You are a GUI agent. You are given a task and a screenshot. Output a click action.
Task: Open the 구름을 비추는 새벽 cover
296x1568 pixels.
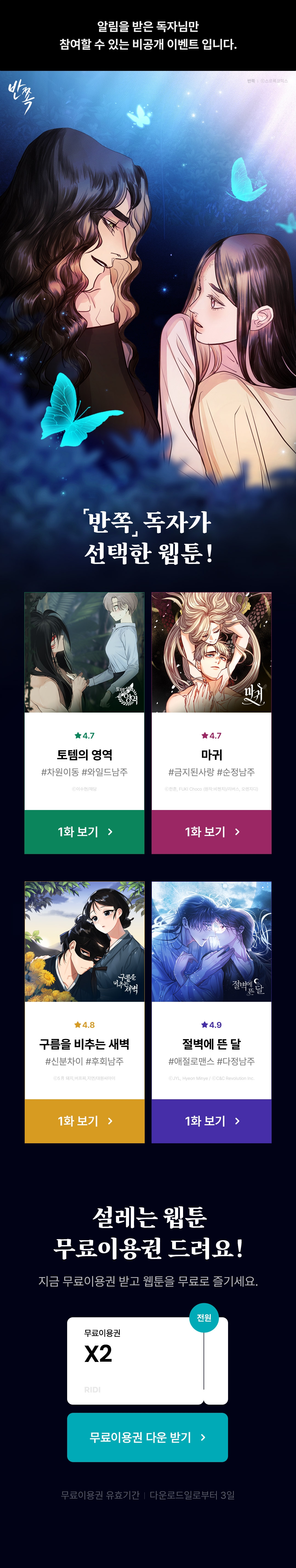coord(84,941)
